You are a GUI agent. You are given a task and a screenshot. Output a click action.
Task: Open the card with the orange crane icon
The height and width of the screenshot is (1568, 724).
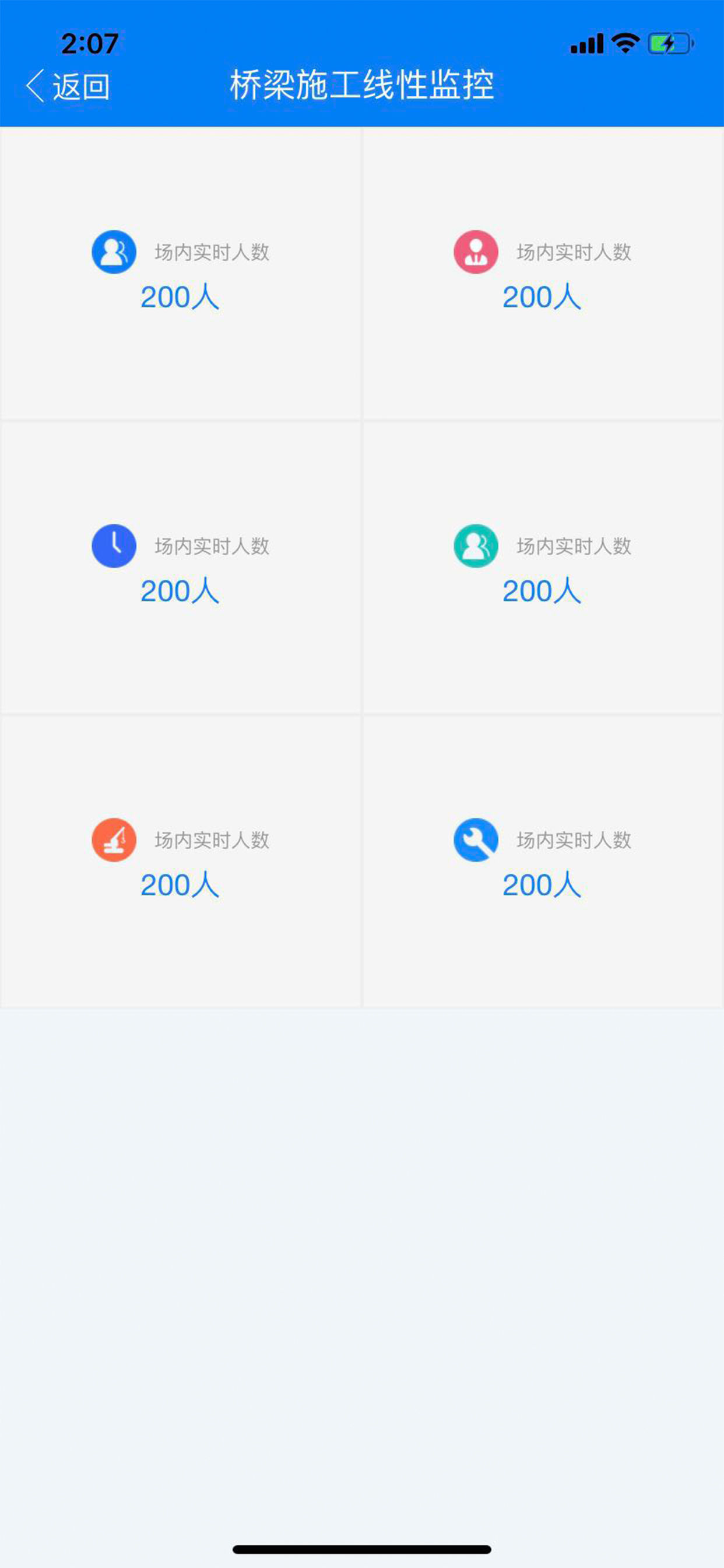click(180, 860)
